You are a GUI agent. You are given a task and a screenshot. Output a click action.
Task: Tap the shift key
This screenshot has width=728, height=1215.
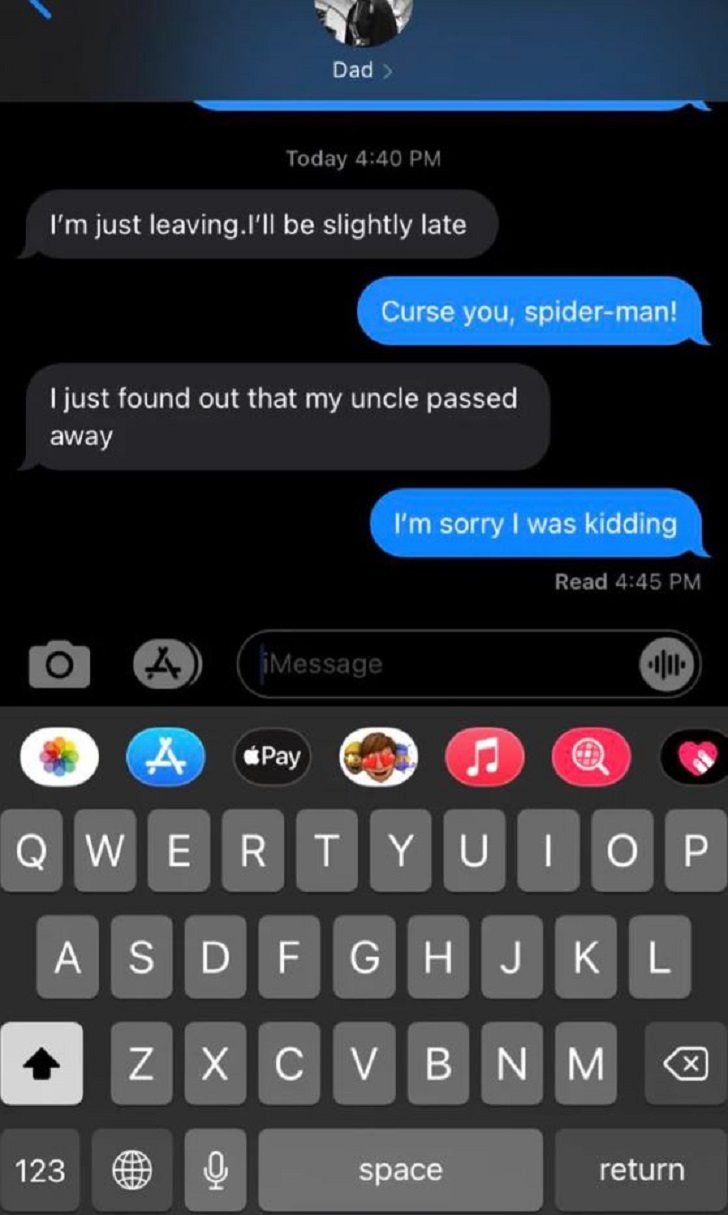41,1063
